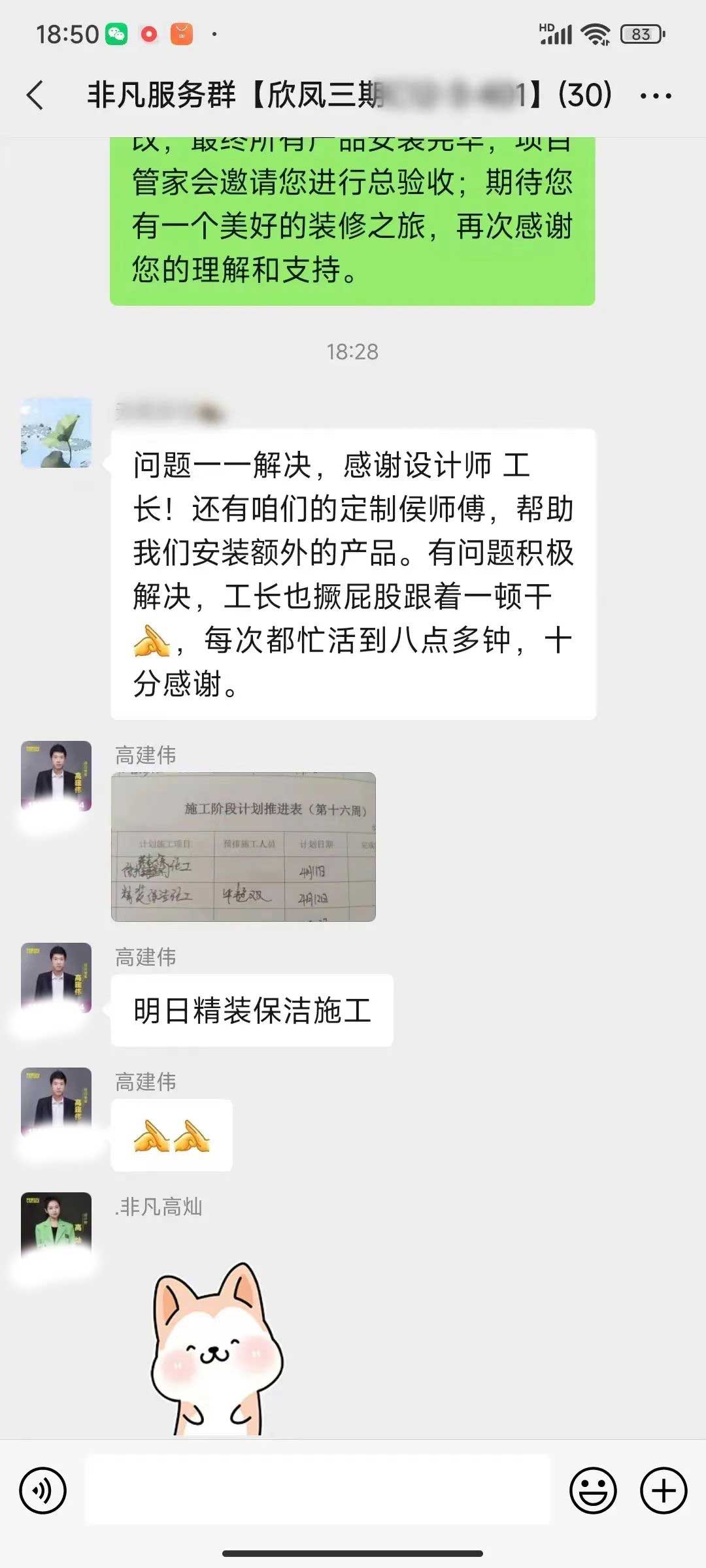Image resolution: width=706 pixels, height=1568 pixels.
Task: View the construction schedule photo from 高建伟
Action: click(x=243, y=847)
